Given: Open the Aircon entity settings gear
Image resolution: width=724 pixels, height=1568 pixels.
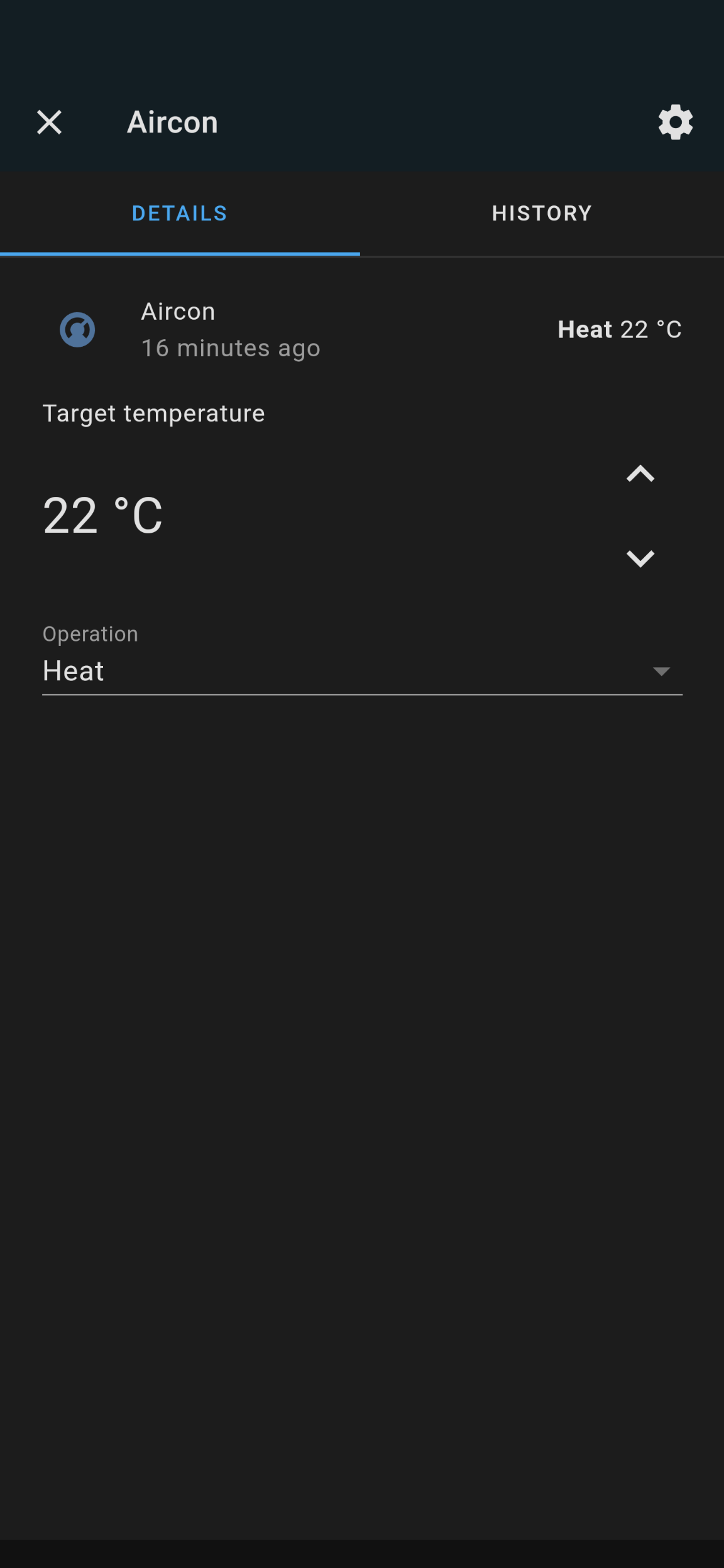Looking at the screenshot, I should (x=676, y=122).
